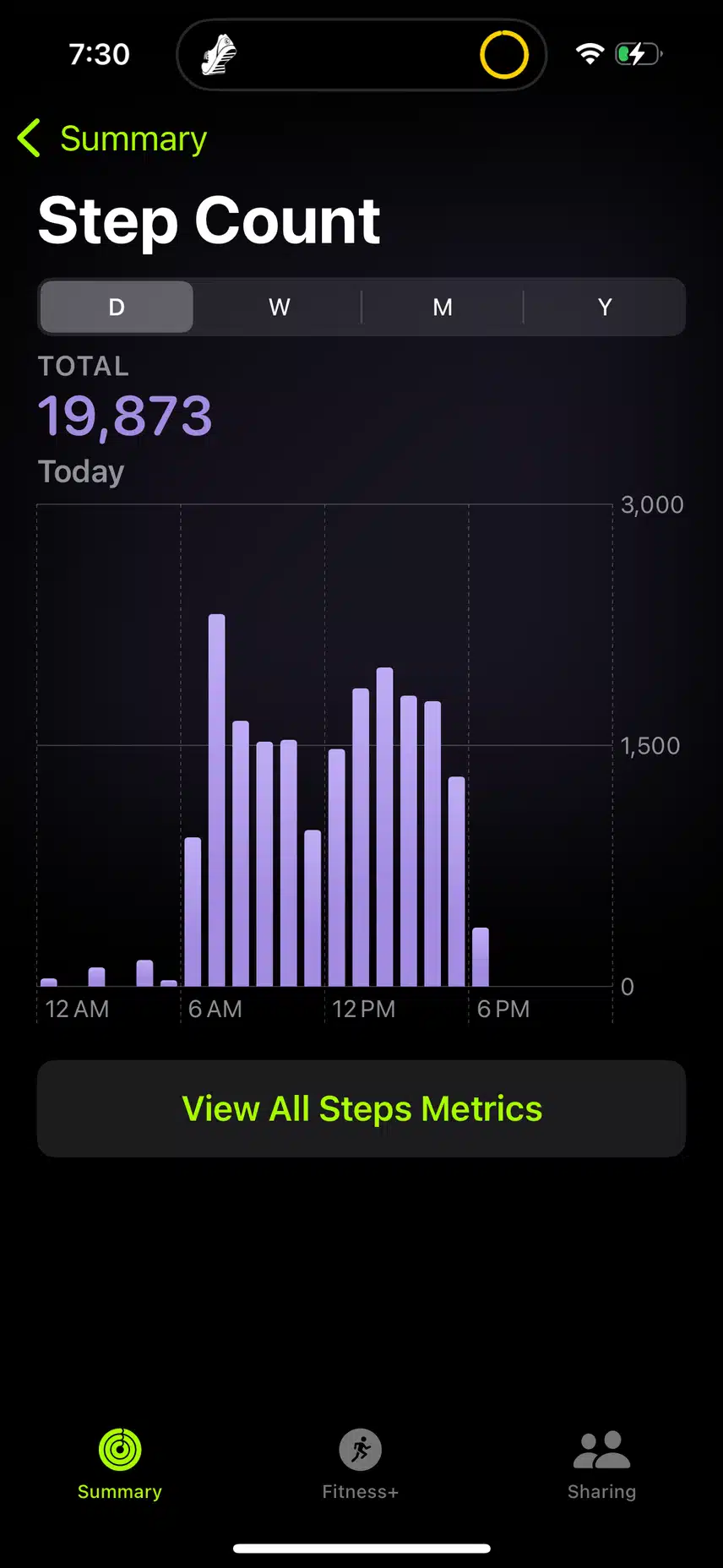Open View All Steps Metrics
This screenshot has height=1568, width=723.
tap(361, 1108)
